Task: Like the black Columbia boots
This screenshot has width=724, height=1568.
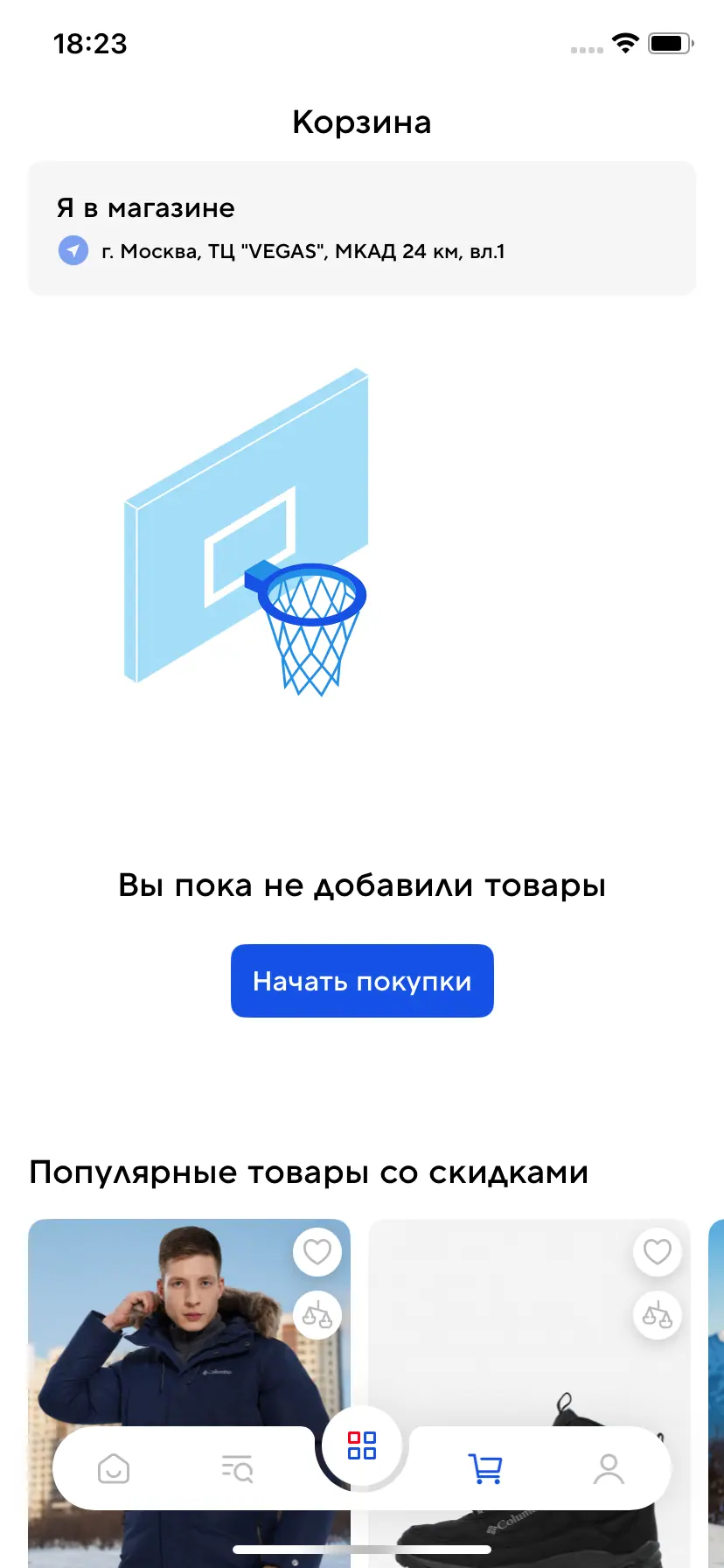Action: (x=657, y=1252)
